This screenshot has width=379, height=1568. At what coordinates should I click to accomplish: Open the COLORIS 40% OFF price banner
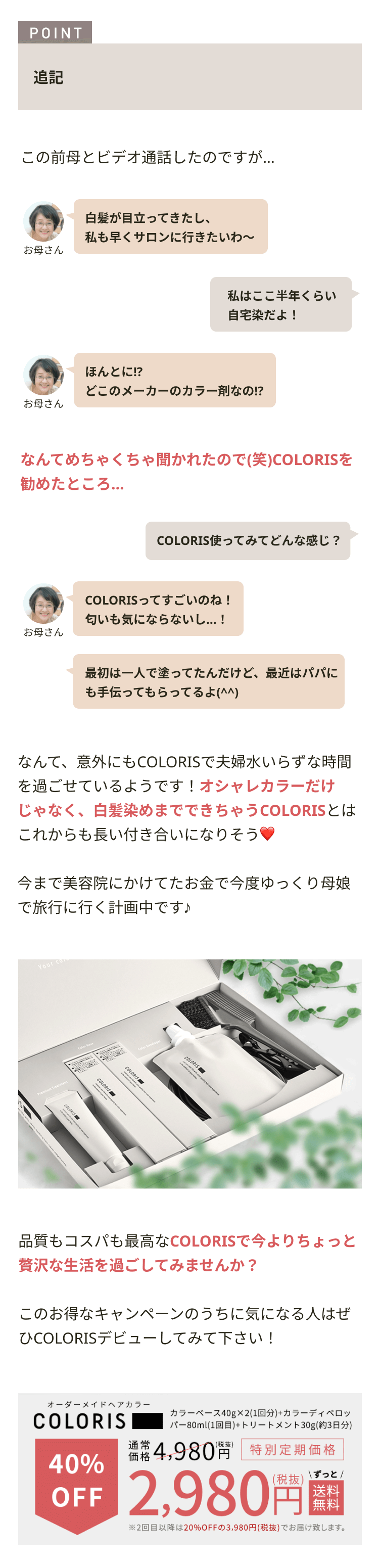tap(189, 1467)
